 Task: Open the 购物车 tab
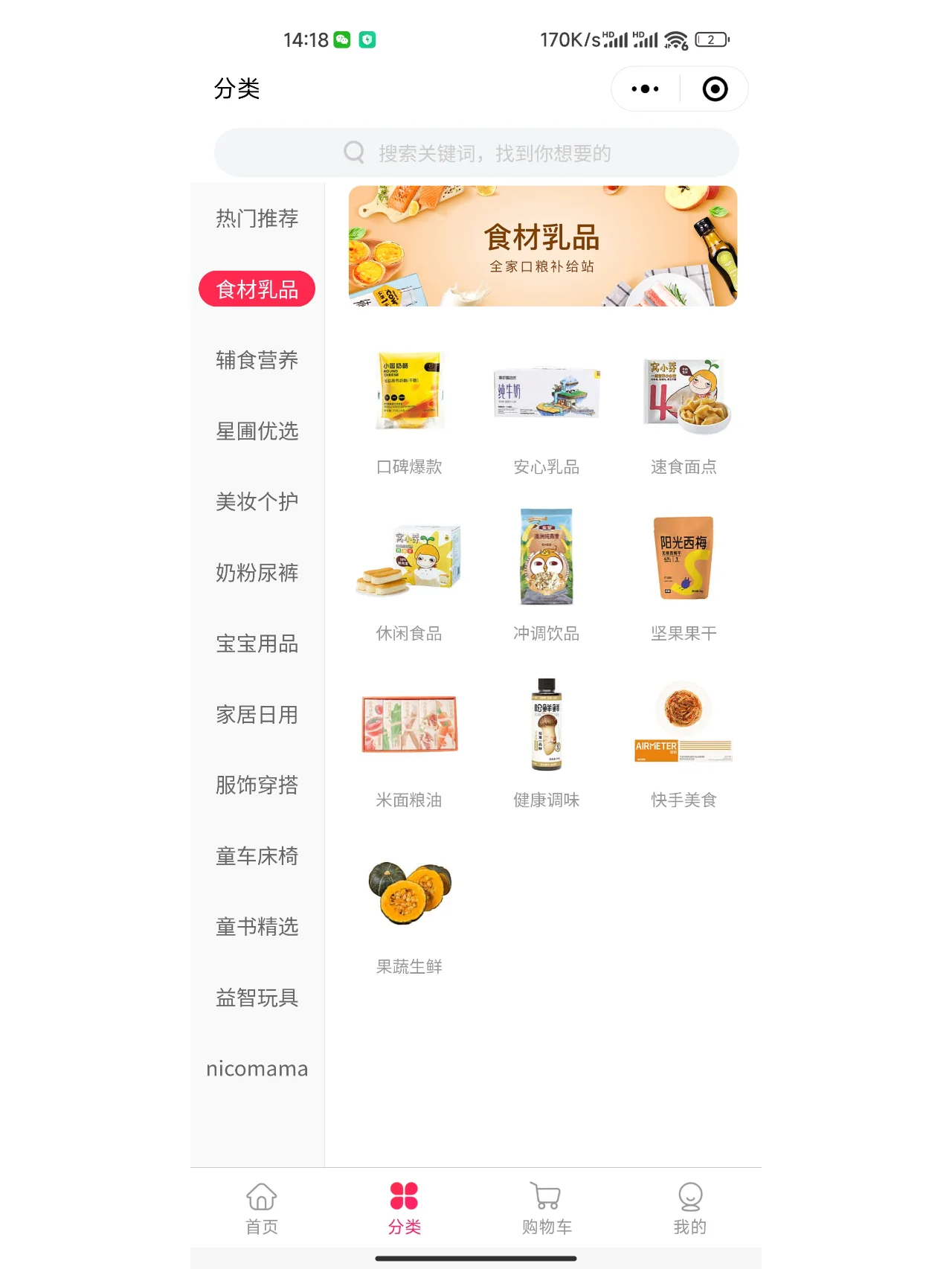click(x=547, y=1208)
